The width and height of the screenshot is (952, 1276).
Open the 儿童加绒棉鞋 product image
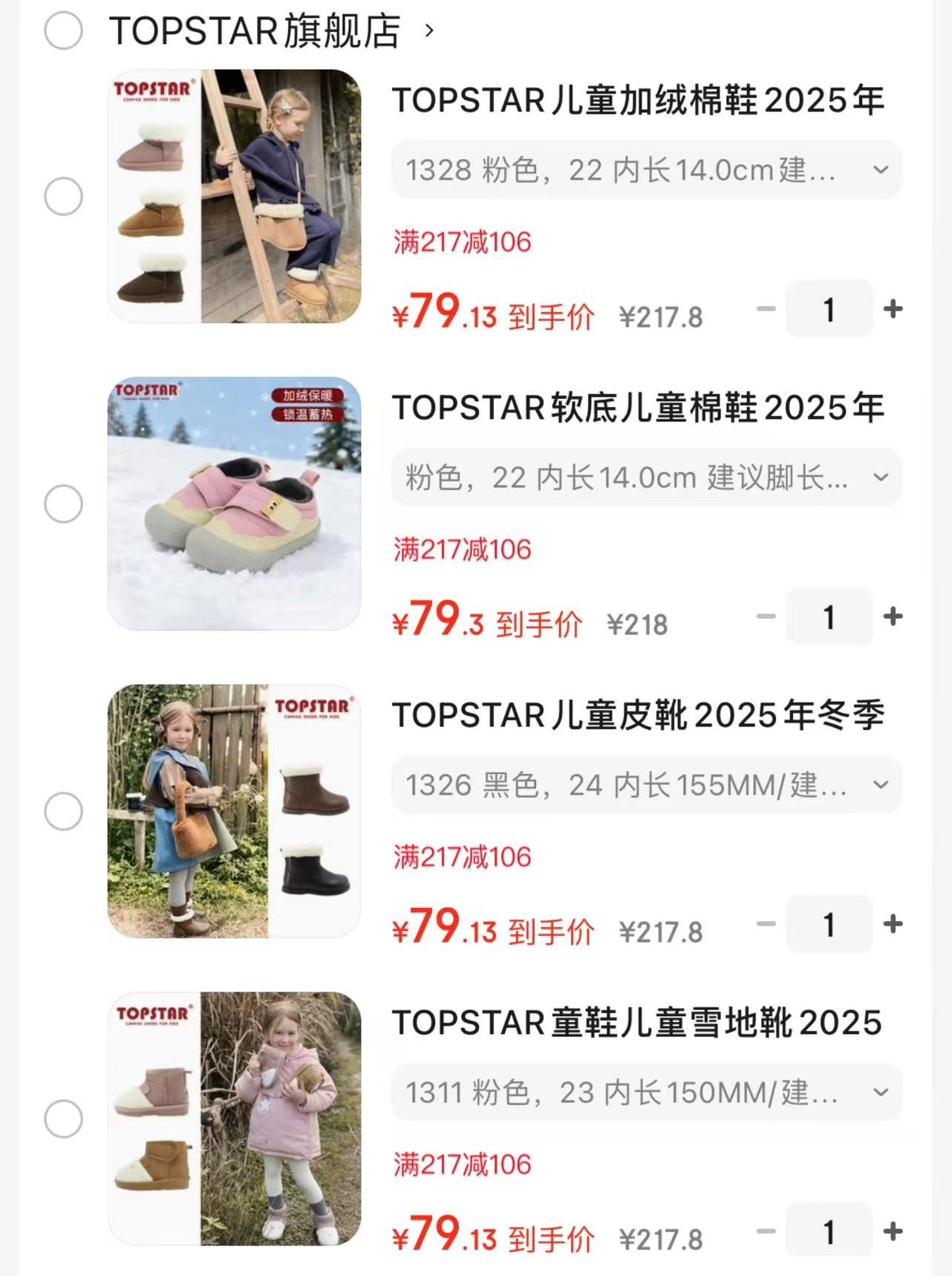(234, 196)
